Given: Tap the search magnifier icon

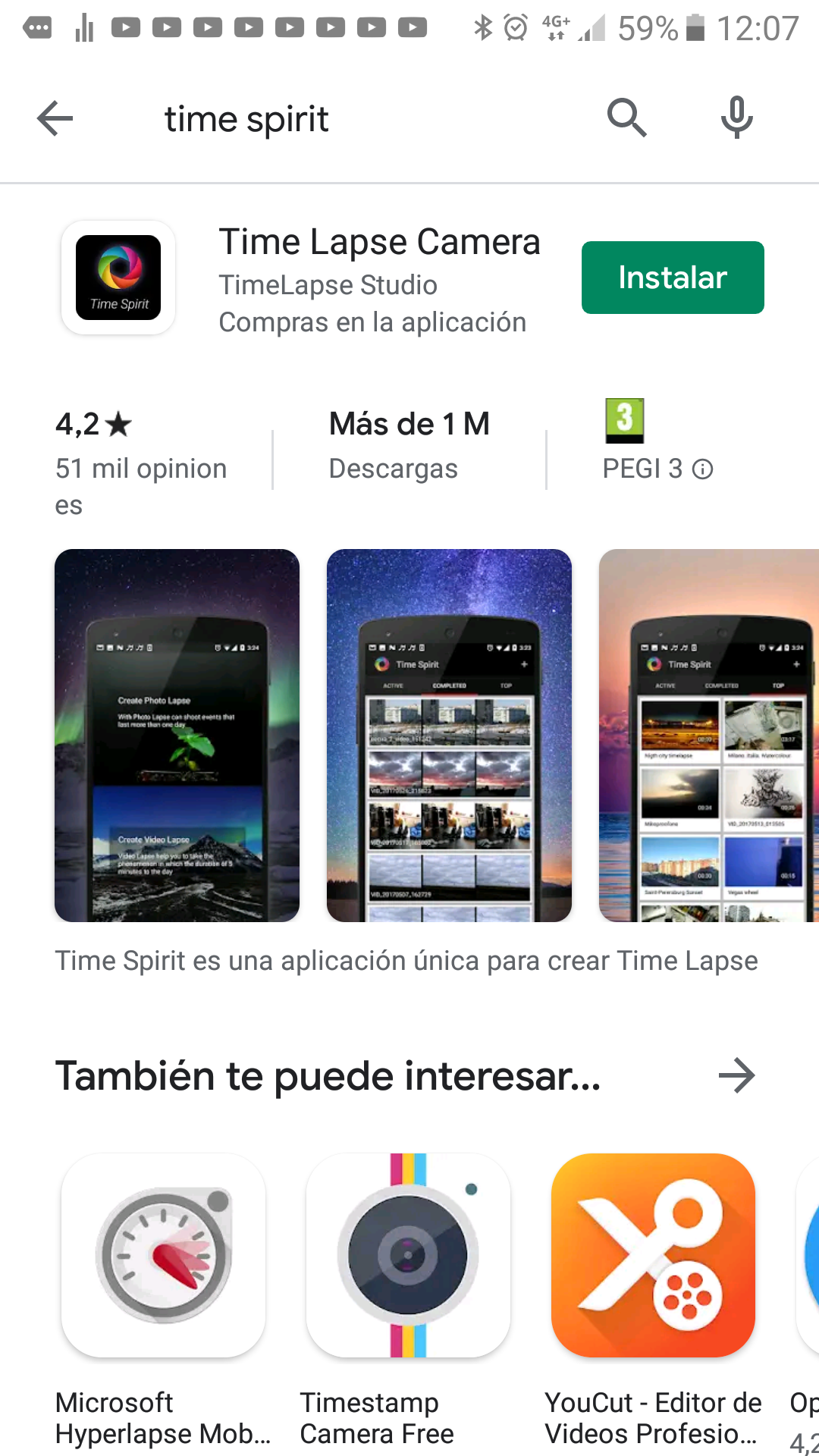Looking at the screenshot, I should pos(626,118).
